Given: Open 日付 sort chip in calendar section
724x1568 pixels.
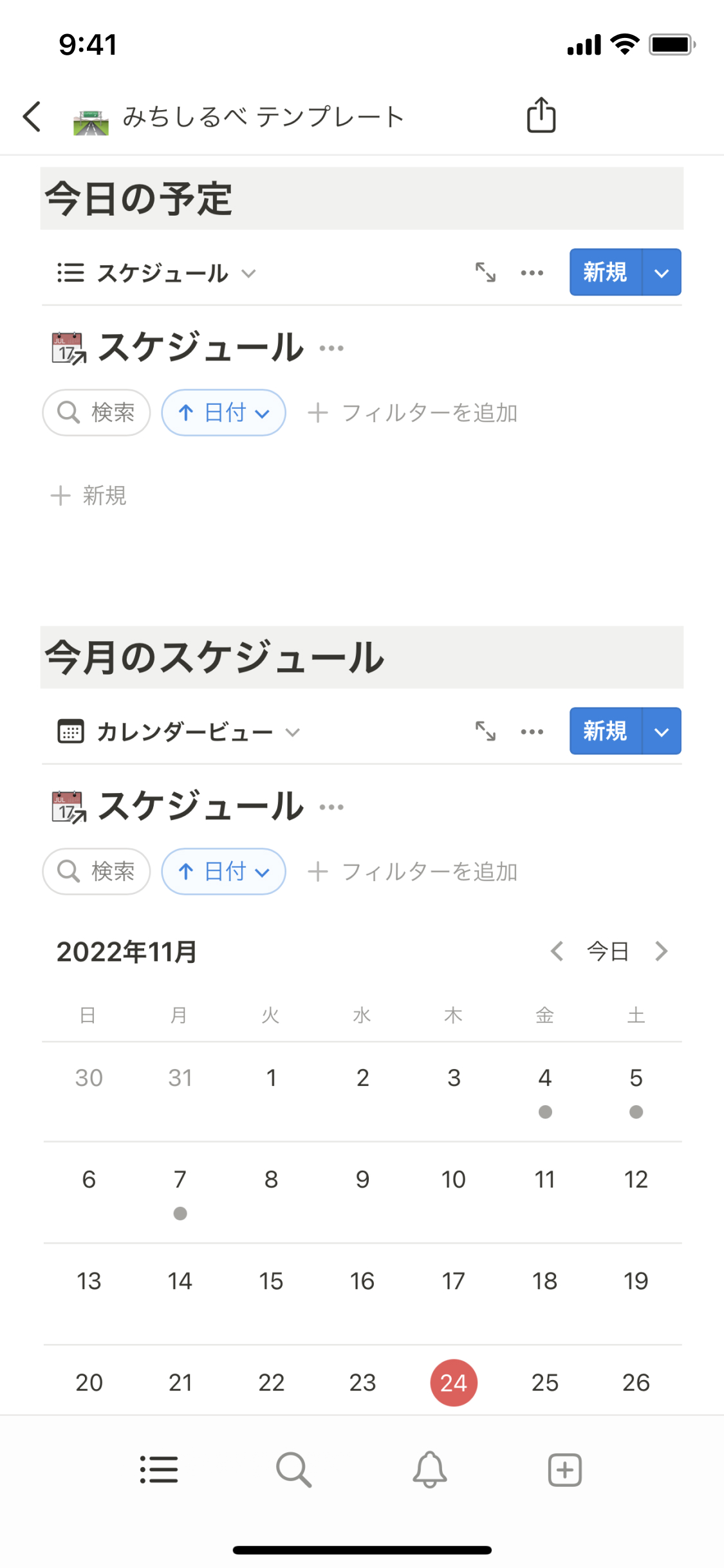Looking at the screenshot, I should coord(223,872).
